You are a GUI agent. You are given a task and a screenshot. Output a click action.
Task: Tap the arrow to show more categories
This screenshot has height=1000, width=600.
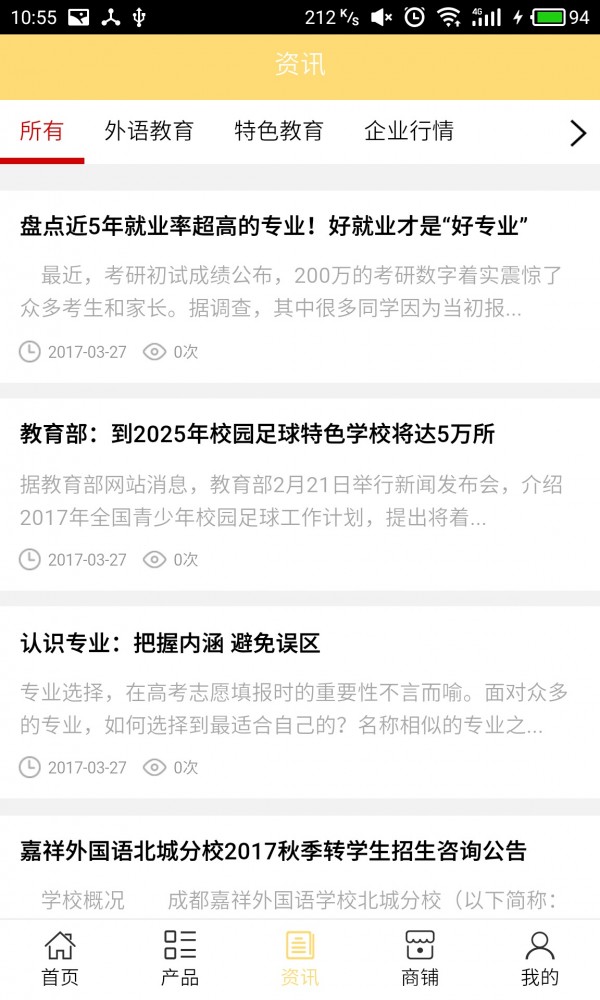[x=577, y=133]
